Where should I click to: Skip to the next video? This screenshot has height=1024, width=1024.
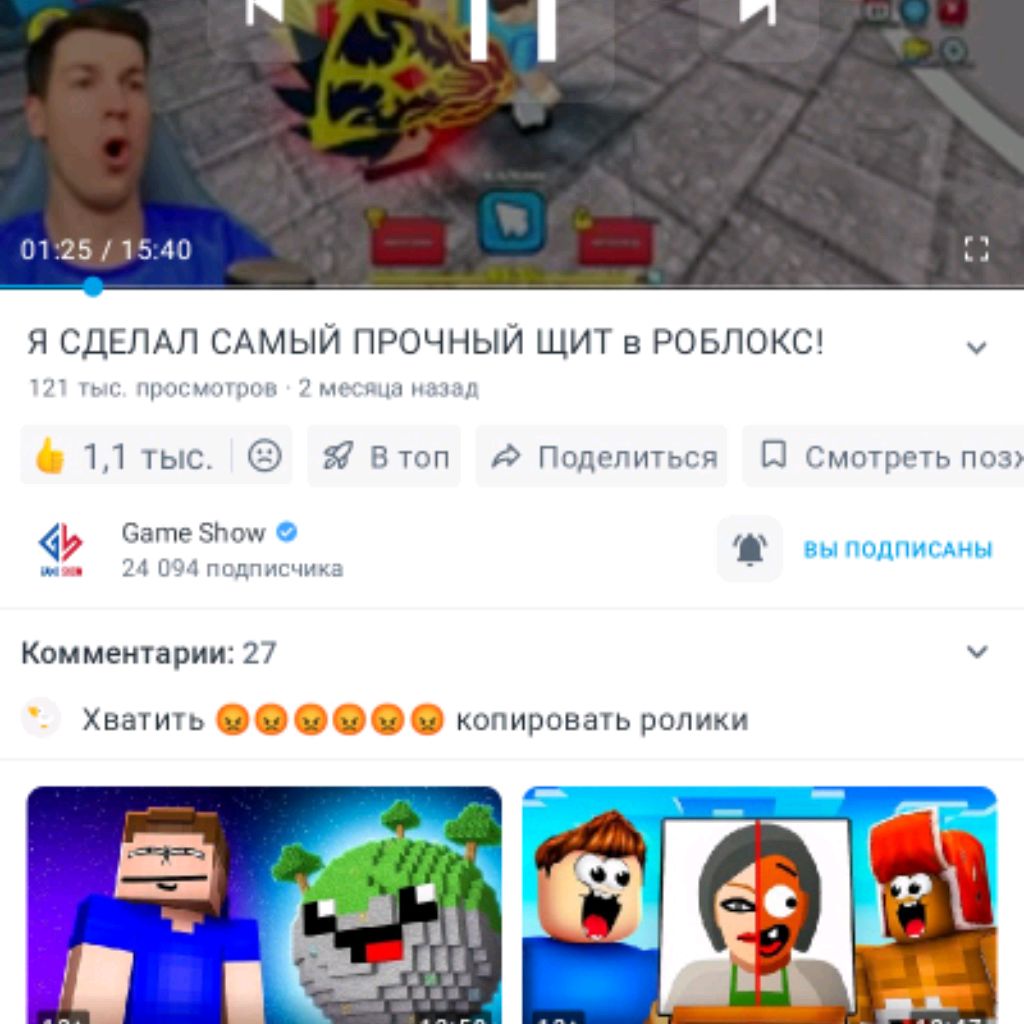pos(757,15)
